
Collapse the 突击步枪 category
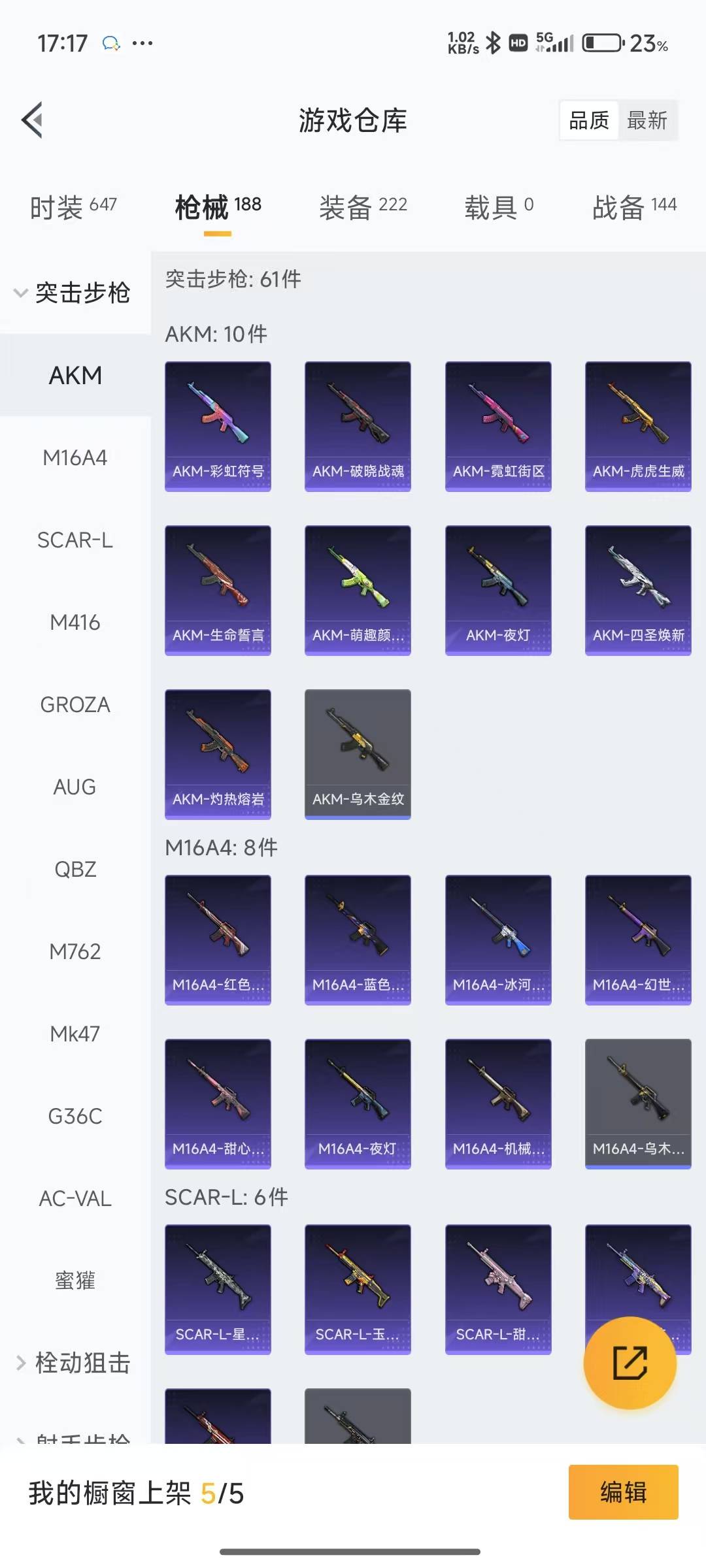[72, 293]
